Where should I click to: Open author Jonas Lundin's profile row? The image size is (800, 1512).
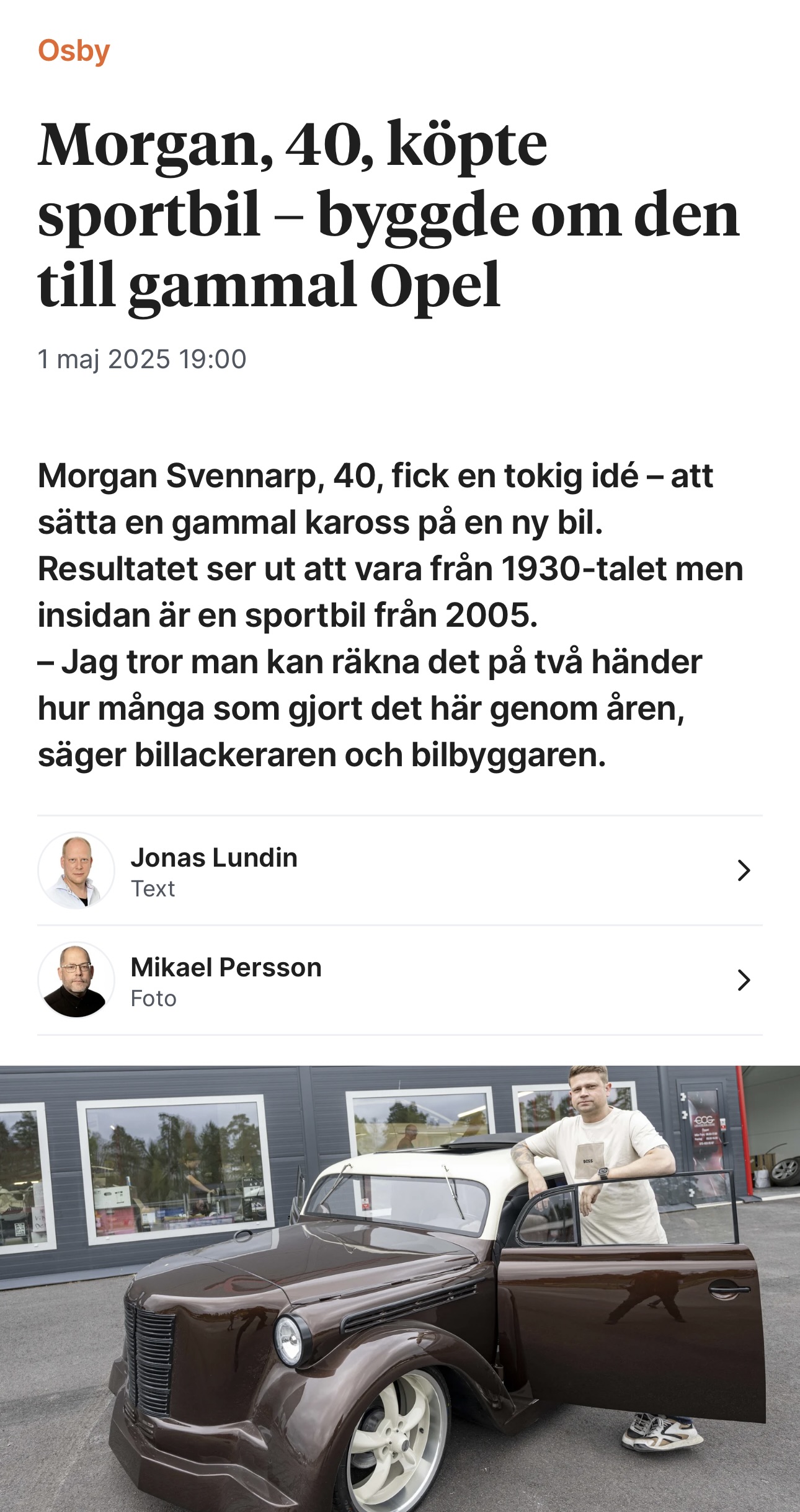point(400,870)
